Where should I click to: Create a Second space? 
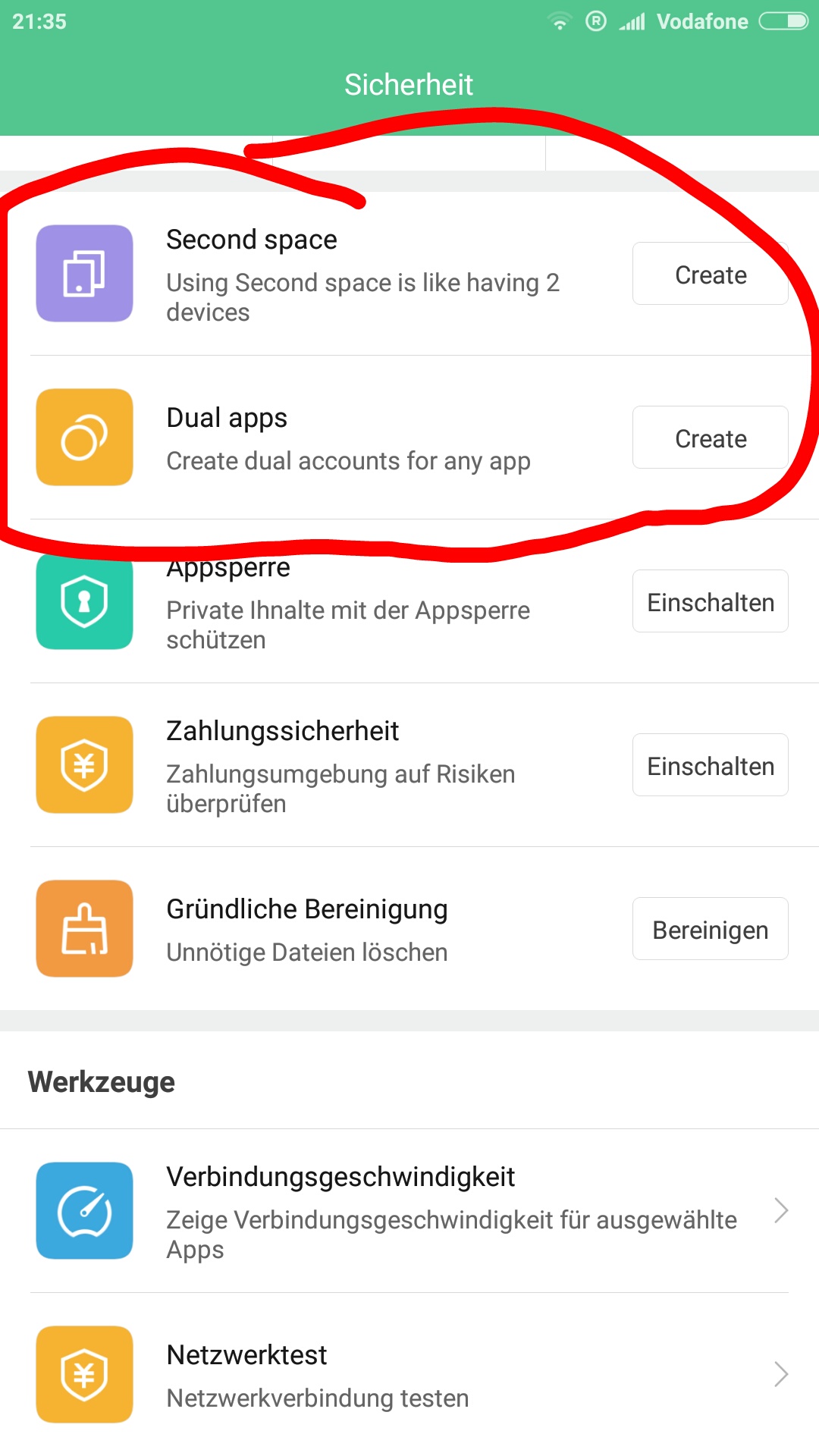coord(711,274)
